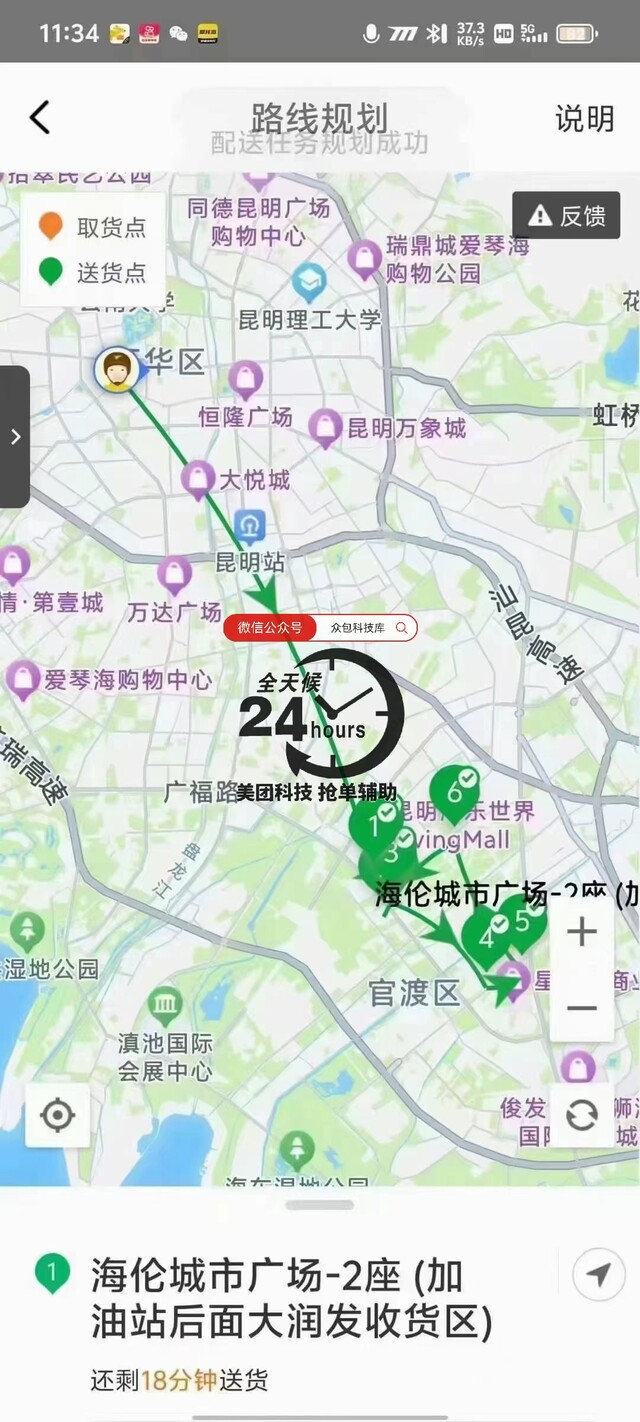Tap the rider avatar marker
640x1422 pixels.
coord(117,370)
